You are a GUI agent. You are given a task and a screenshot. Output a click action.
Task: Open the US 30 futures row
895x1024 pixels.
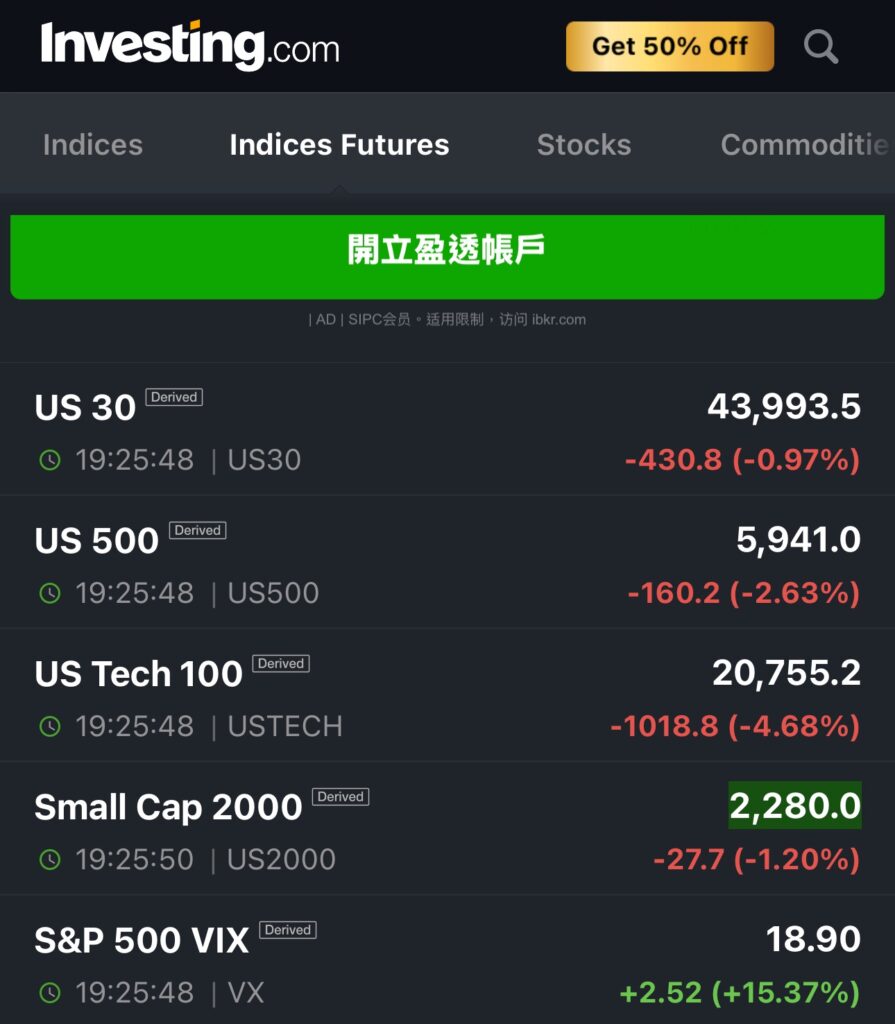[x=447, y=431]
